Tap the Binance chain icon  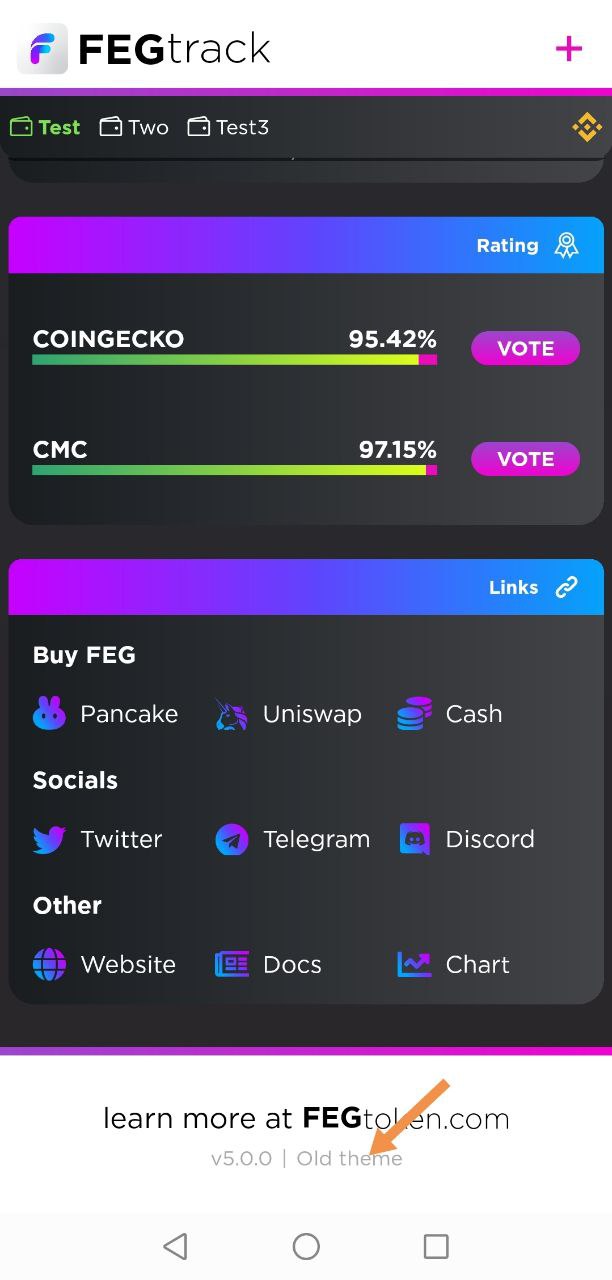tap(586, 127)
